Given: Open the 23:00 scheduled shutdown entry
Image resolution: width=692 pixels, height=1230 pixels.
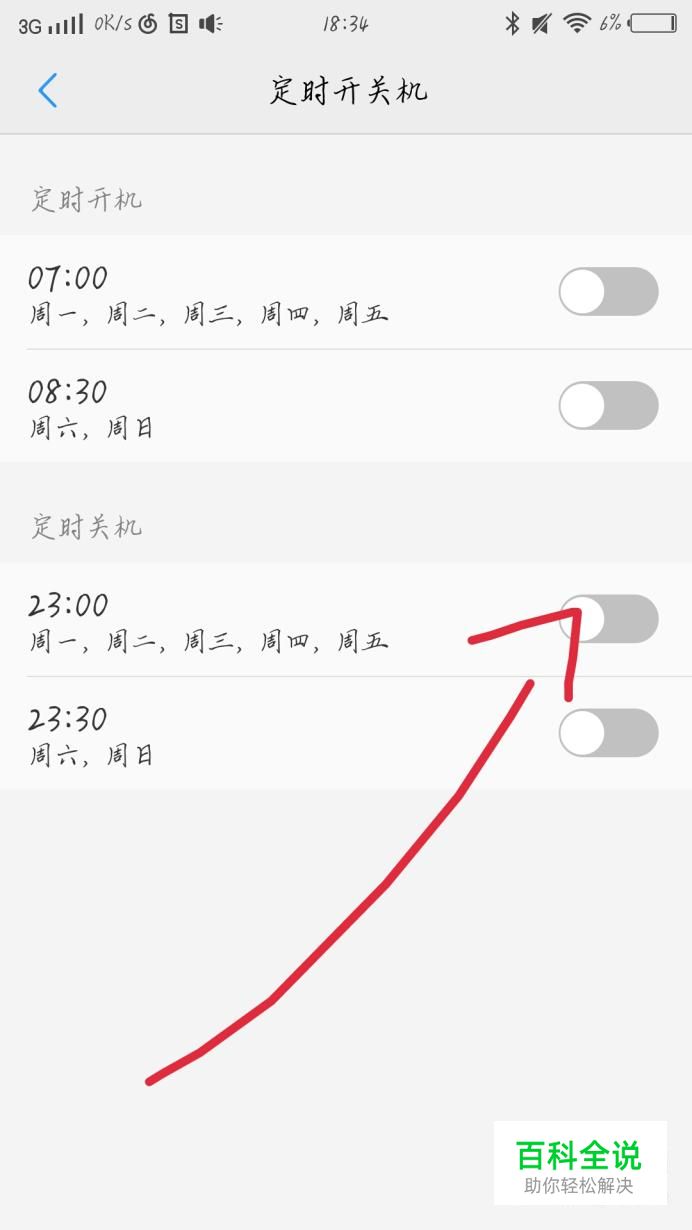Looking at the screenshot, I should click(250, 620).
